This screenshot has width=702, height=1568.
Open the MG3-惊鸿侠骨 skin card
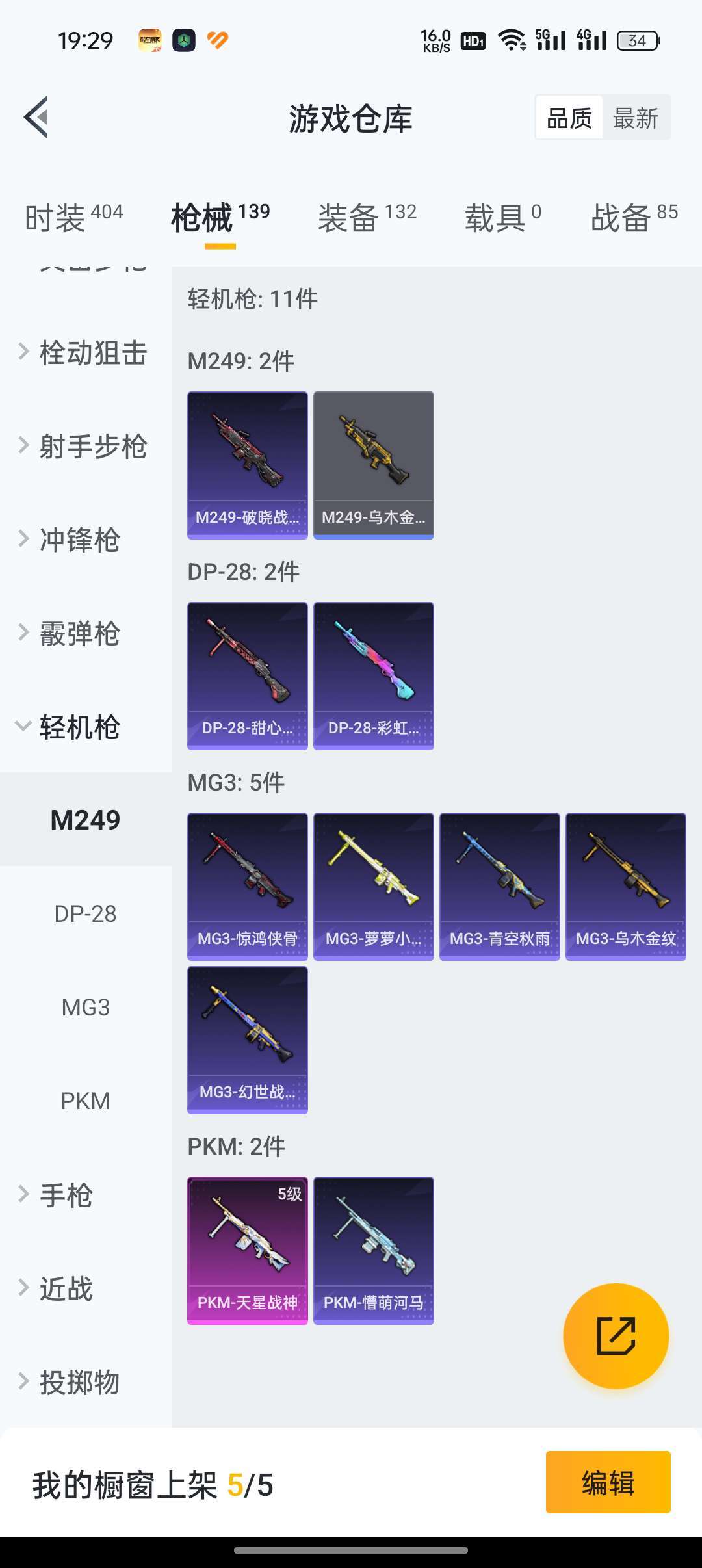pyautogui.click(x=247, y=886)
